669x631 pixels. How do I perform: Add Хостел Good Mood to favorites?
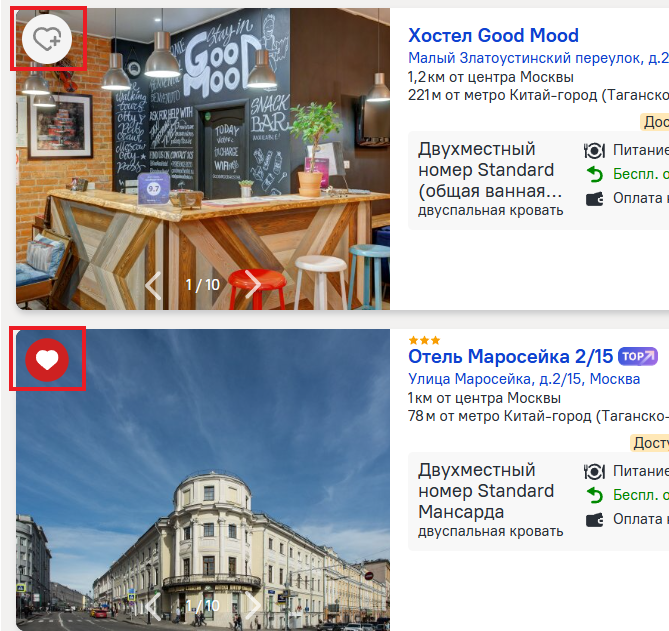47,39
